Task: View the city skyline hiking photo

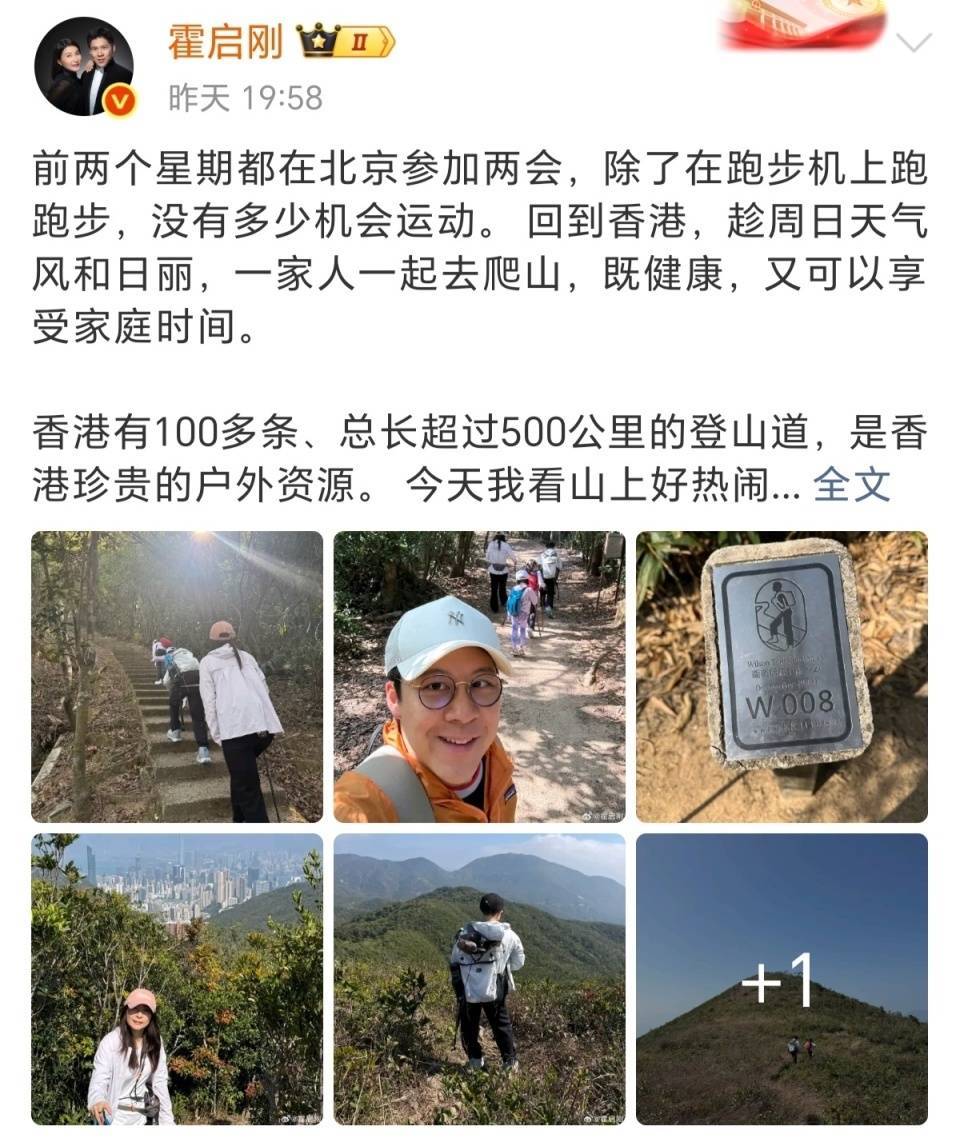Action: [177, 979]
